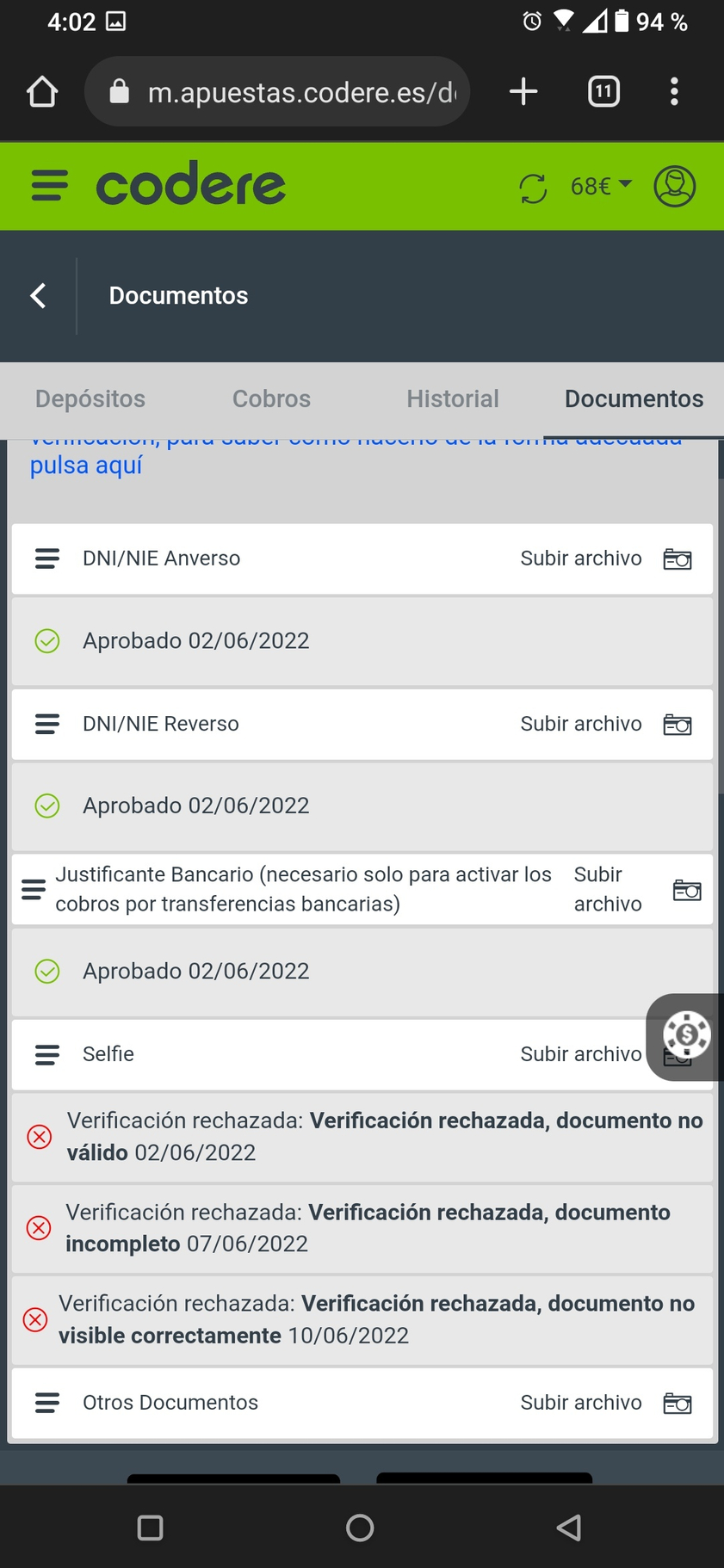Upload file for Otros Documentos
This screenshot has width=724, height=1568.
coord(605,1403)
